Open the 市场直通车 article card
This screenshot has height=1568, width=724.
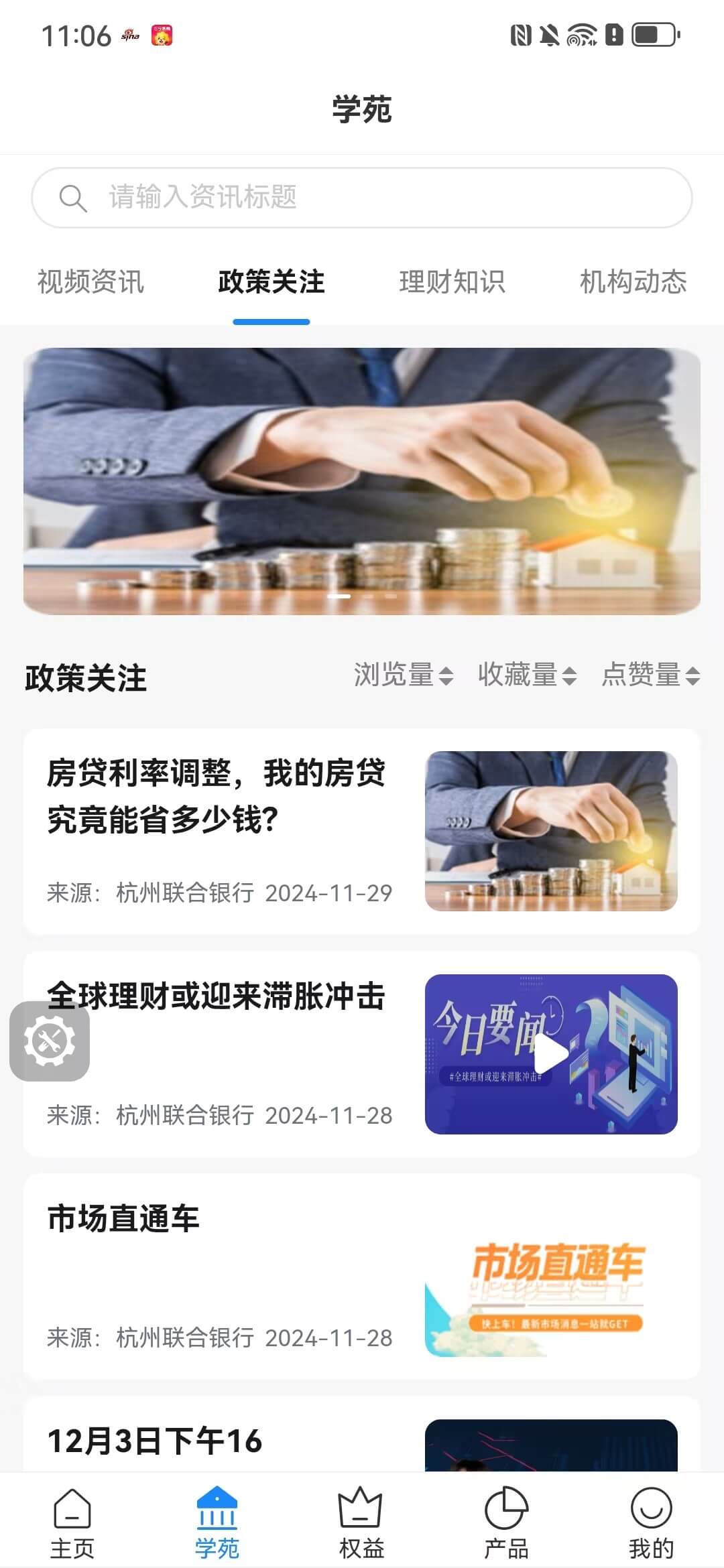[x=362, y=1277]
